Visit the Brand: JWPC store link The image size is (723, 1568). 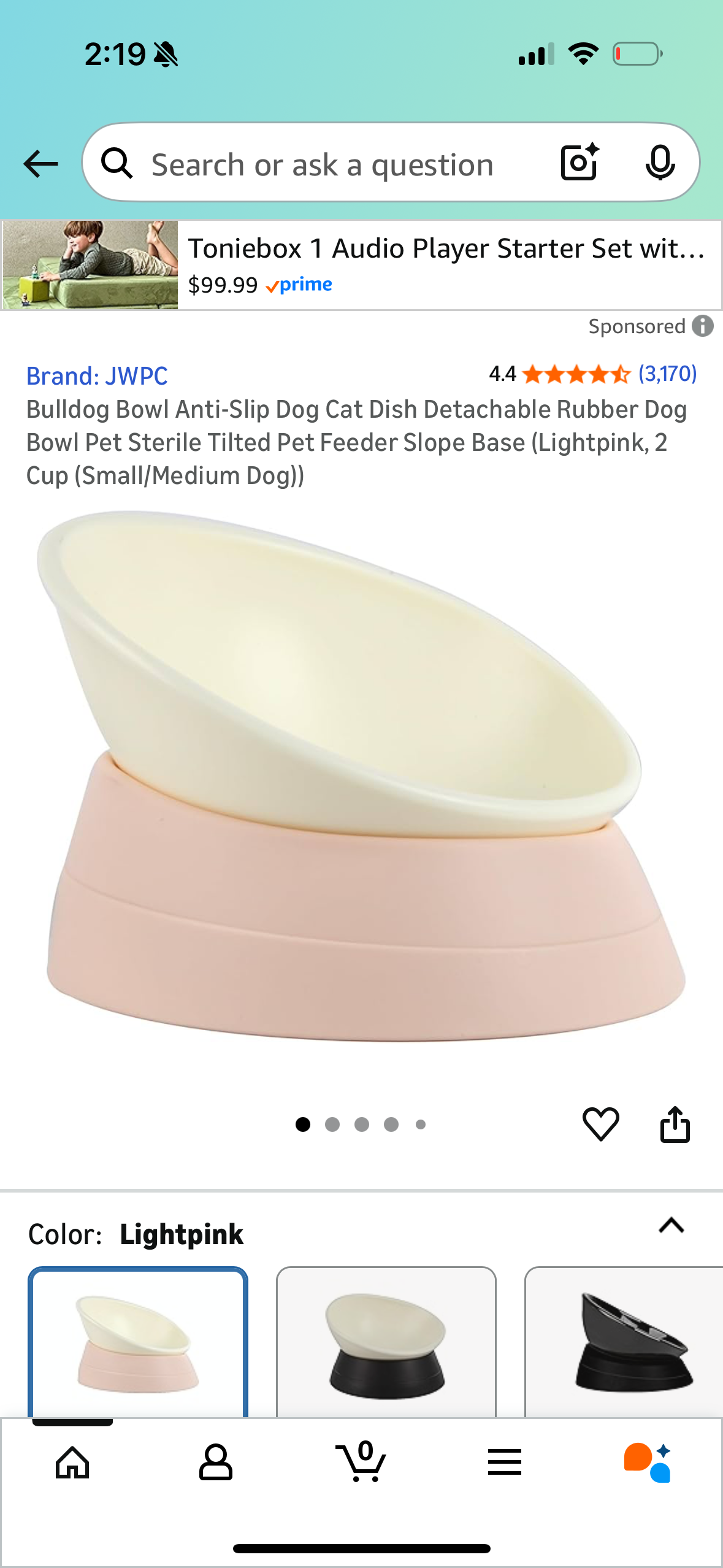(x=97, y=376)
